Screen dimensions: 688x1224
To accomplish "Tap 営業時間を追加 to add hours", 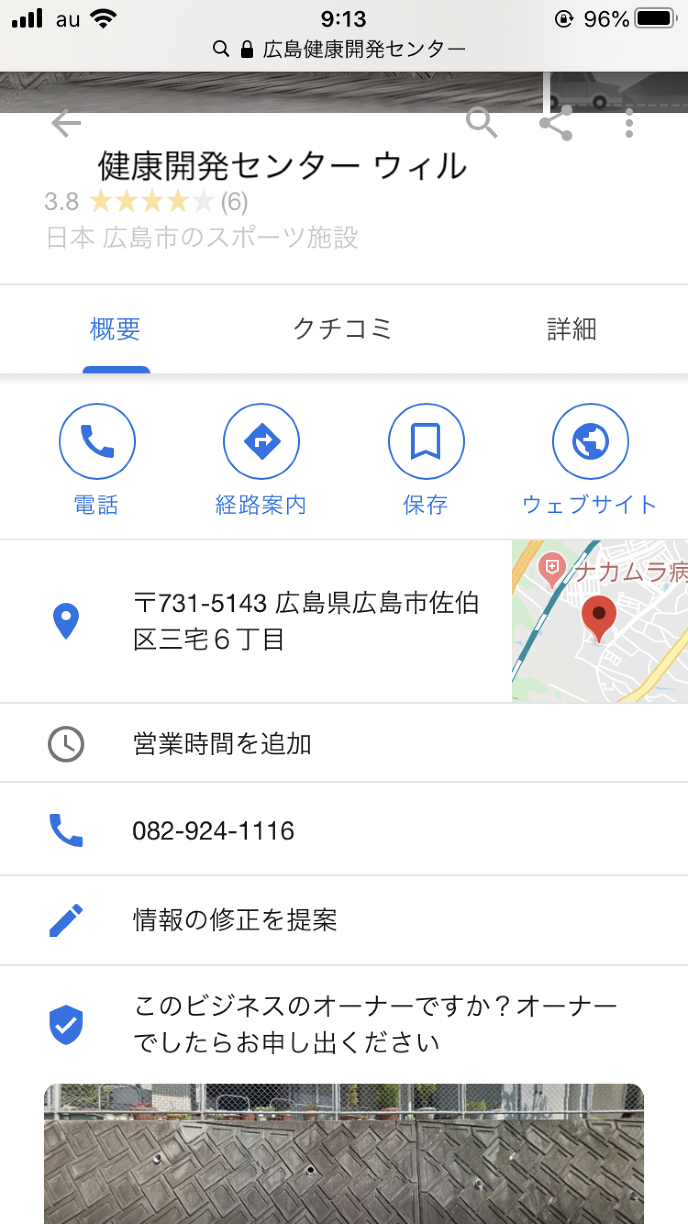I will (x=222, y=744).
